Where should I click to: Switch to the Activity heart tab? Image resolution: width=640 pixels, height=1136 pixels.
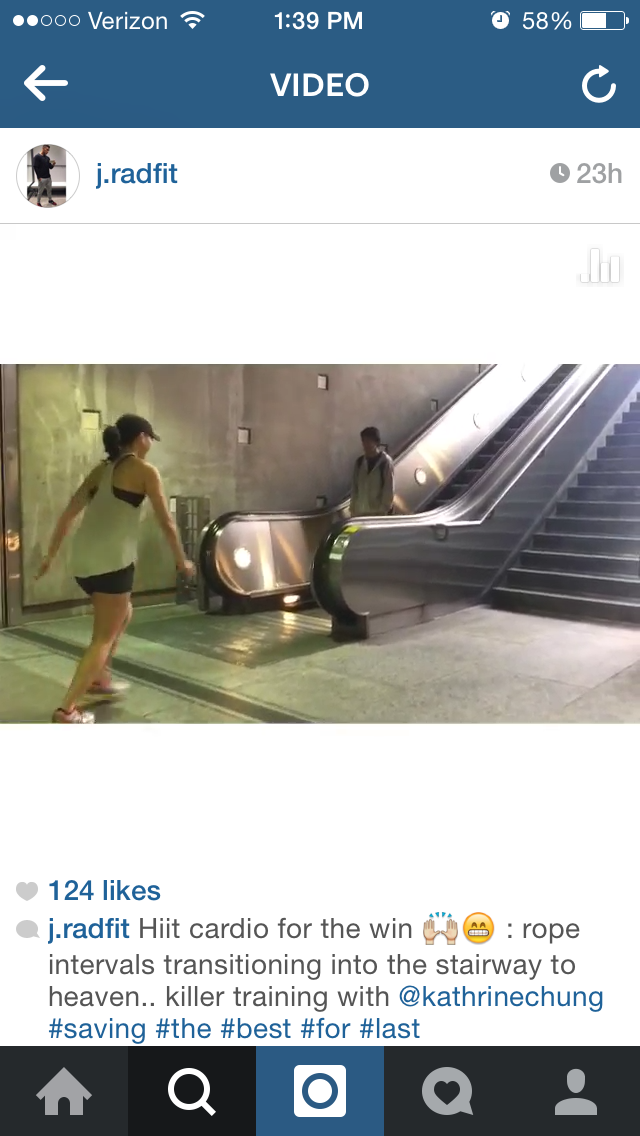pos(448,1091)
